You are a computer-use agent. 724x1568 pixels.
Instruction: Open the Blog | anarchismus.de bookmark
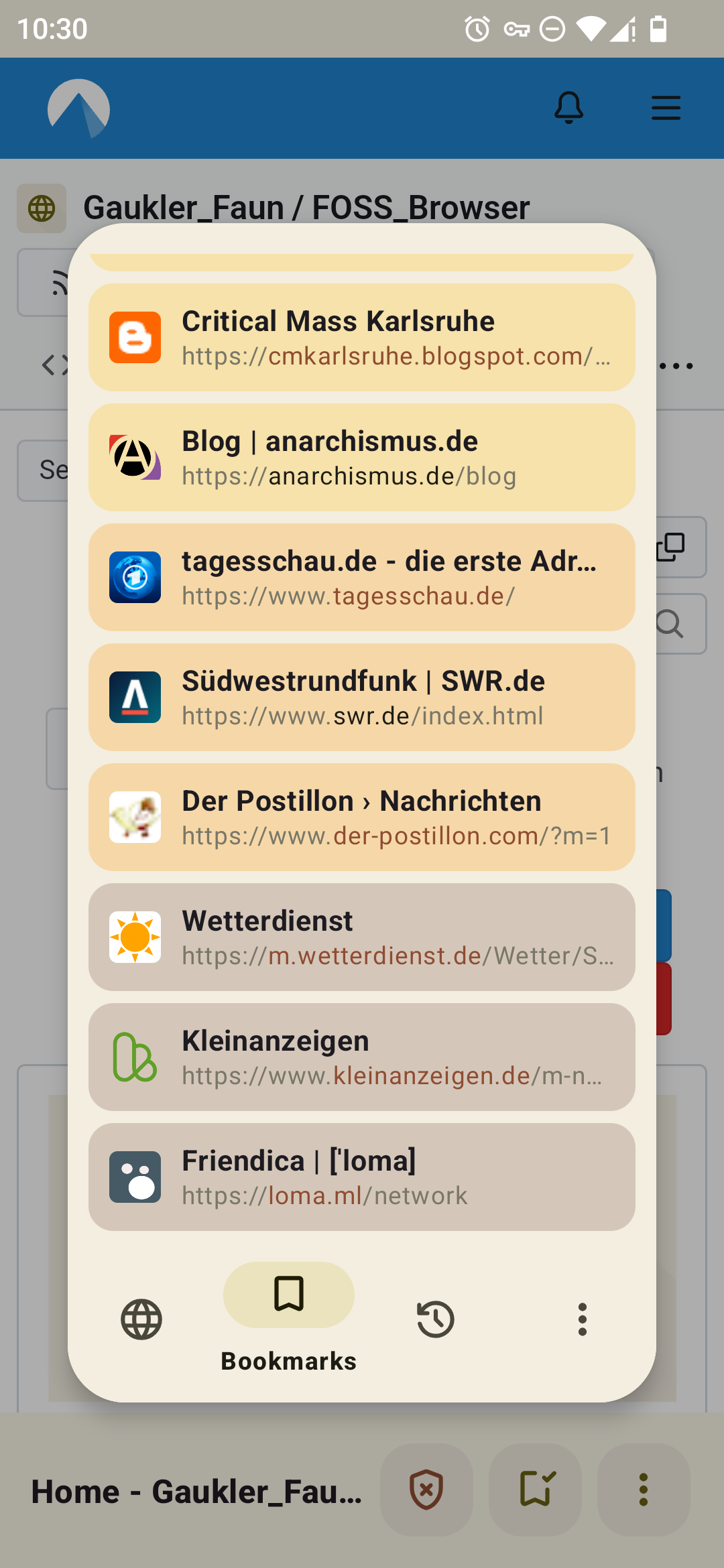tap(362, 458)
